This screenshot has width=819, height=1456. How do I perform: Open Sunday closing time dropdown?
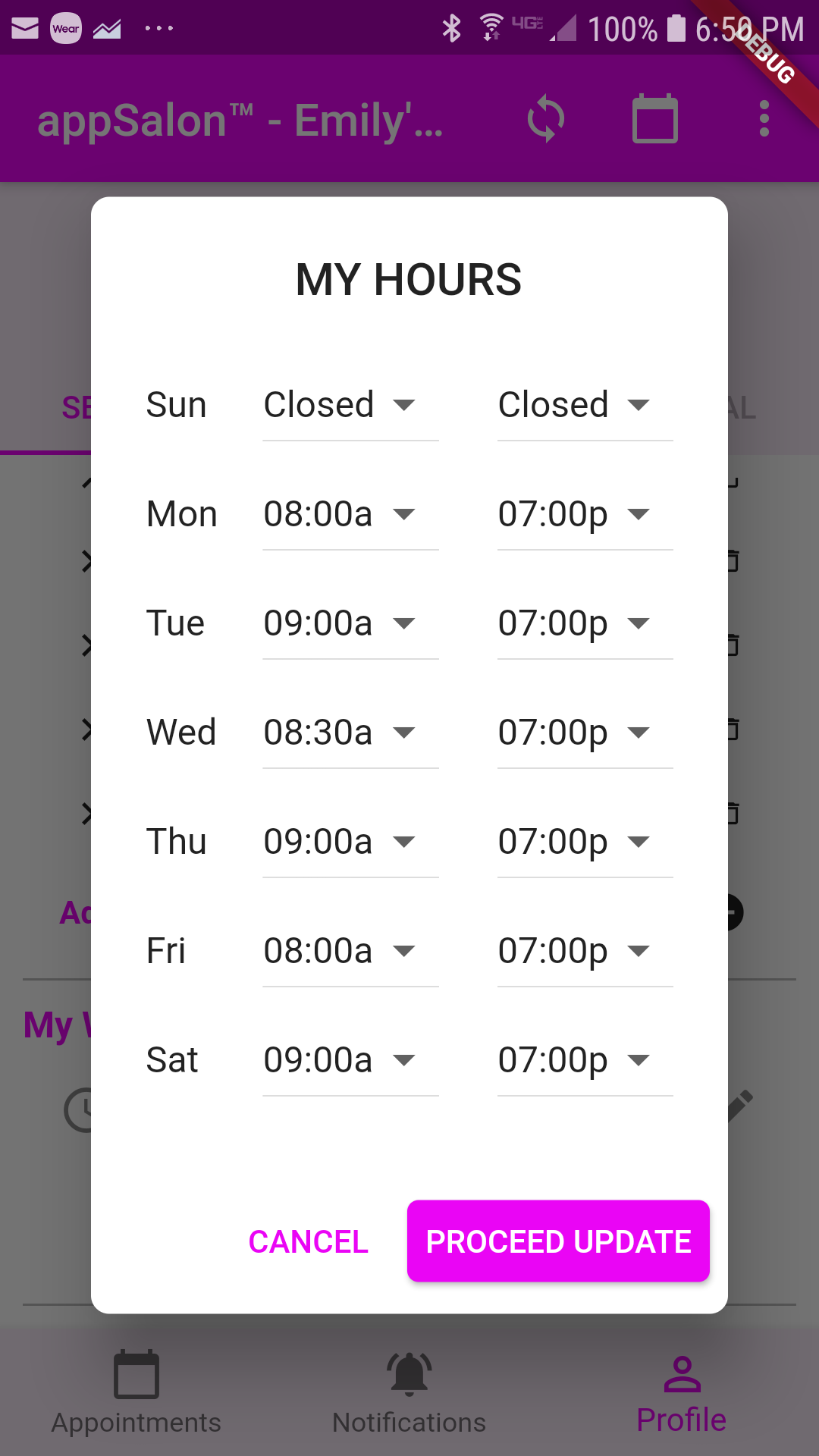tap(584, 405)
